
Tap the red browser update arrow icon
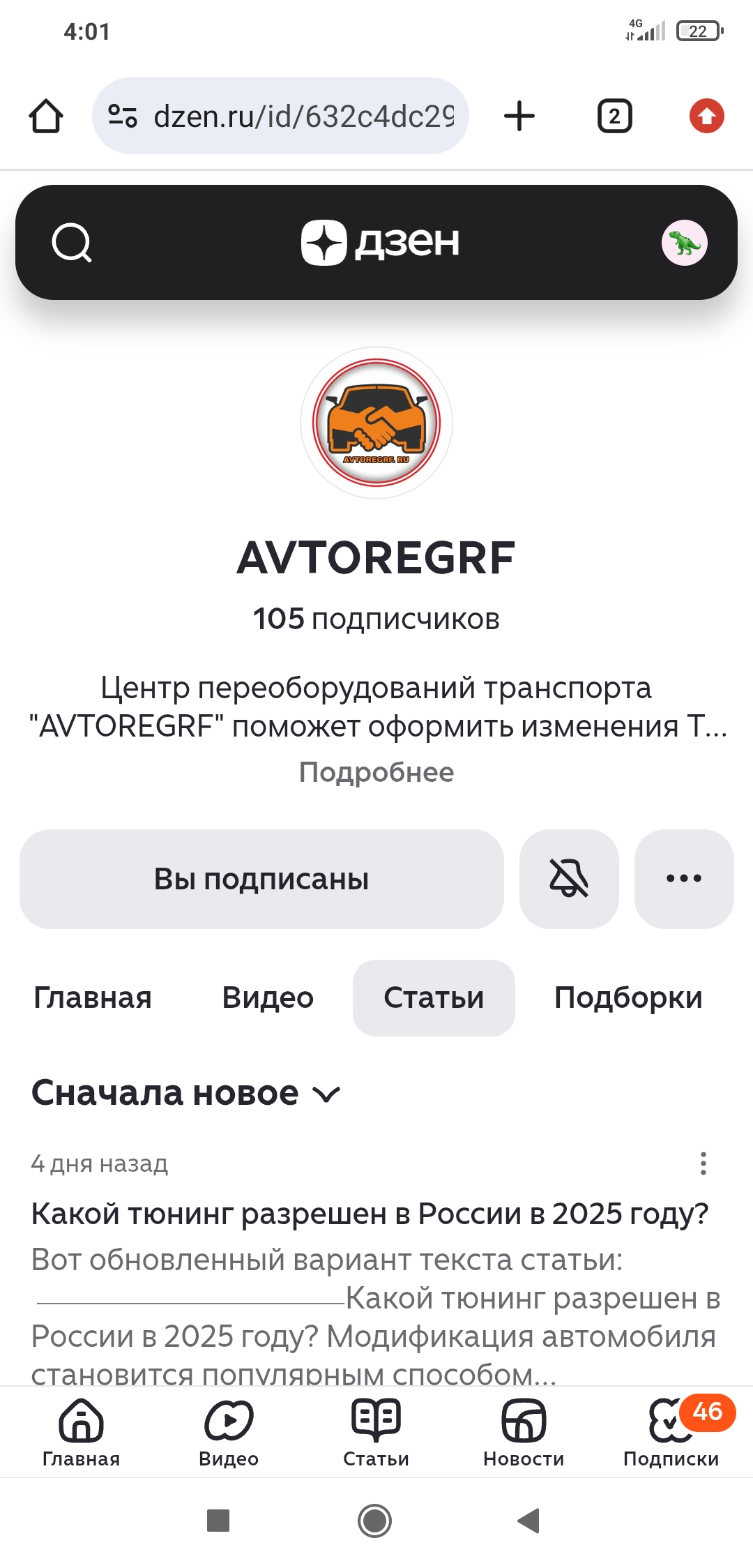coord(706,116)
